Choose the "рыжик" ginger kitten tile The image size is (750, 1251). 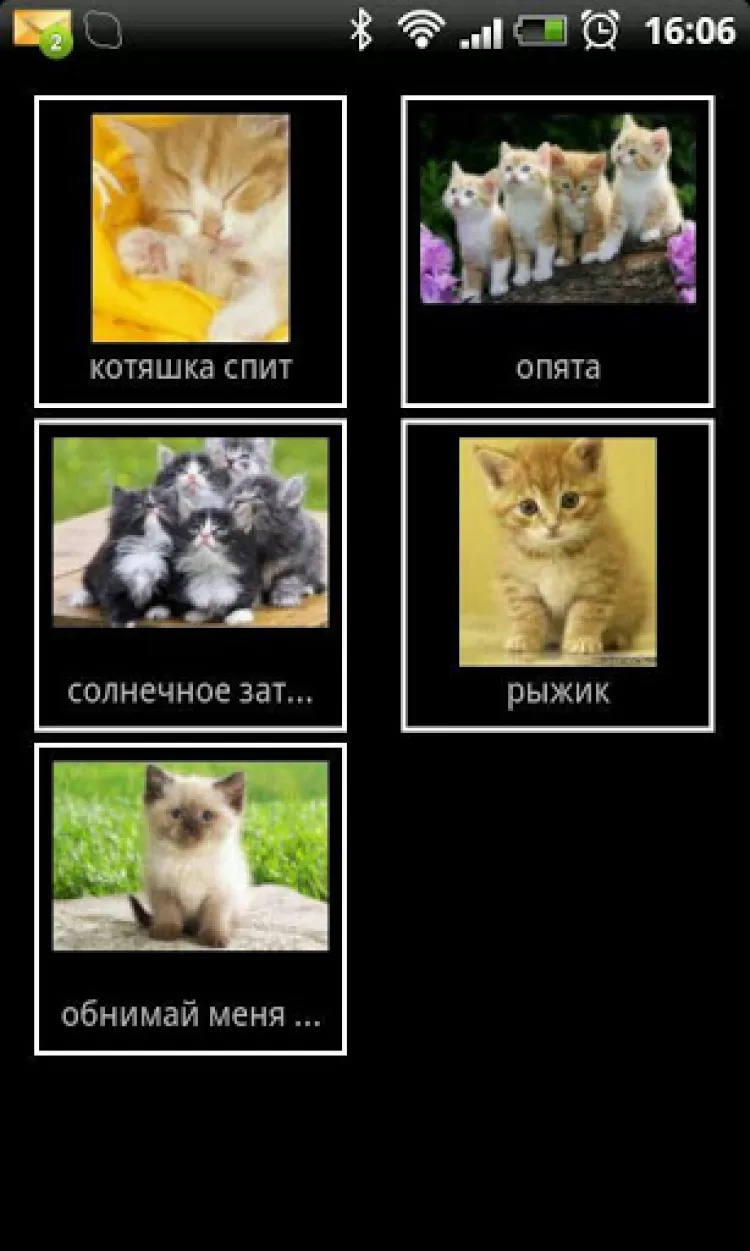(557, 575)
